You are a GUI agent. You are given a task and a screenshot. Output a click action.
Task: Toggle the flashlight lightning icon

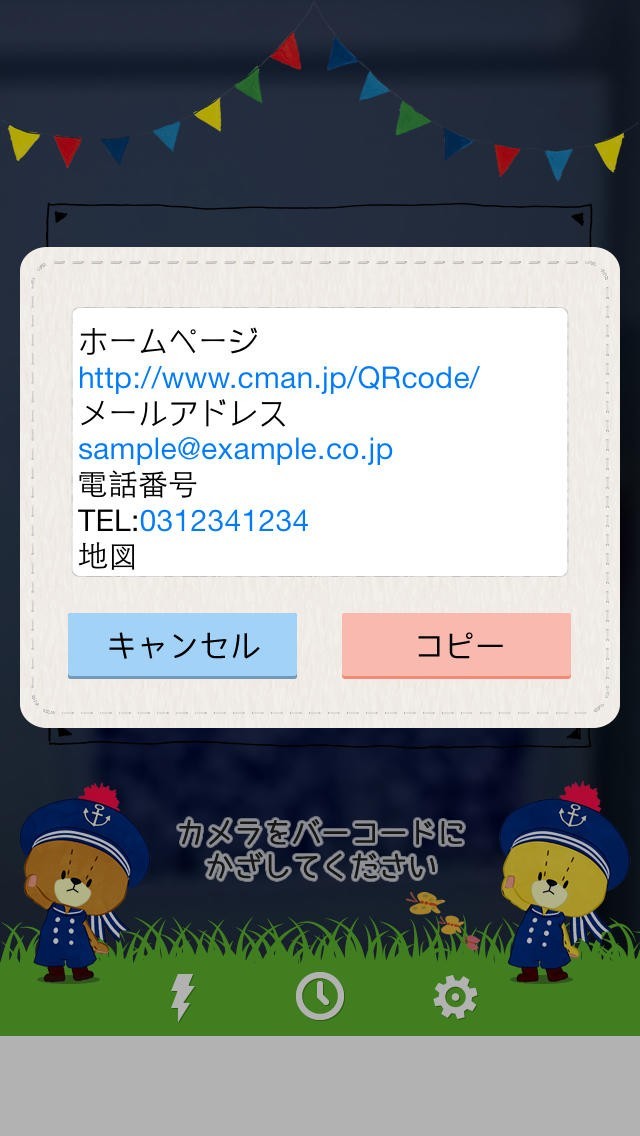click(182, 996)
